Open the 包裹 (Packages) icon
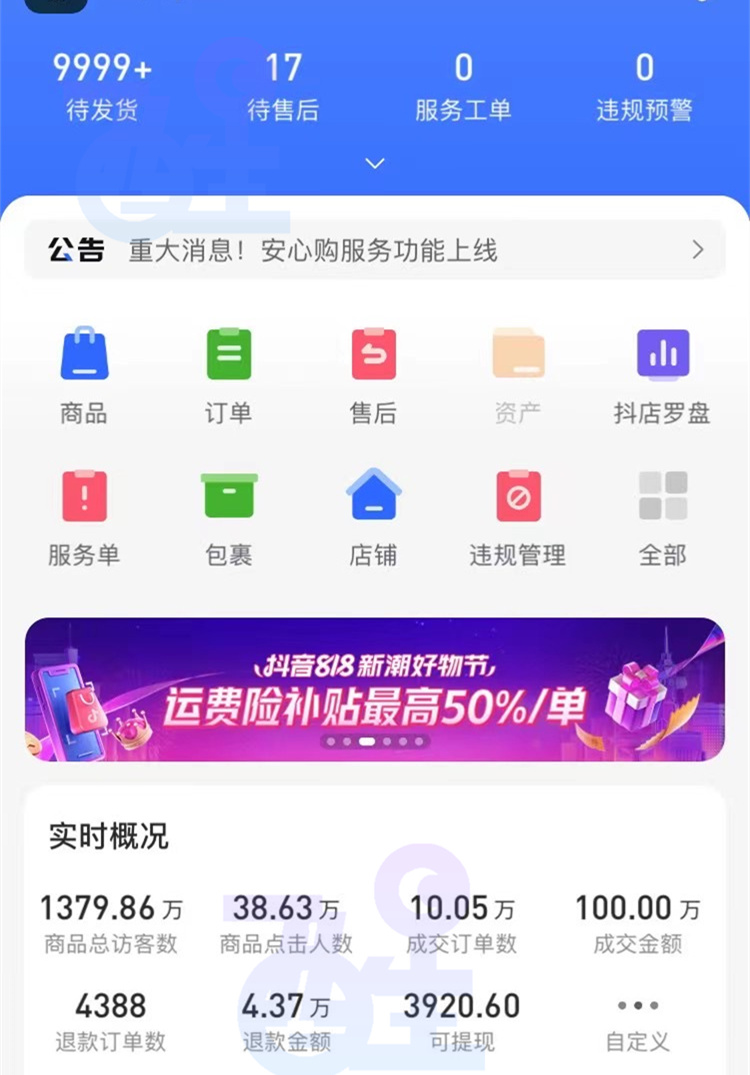750x1075 pixels. [228, 518]
